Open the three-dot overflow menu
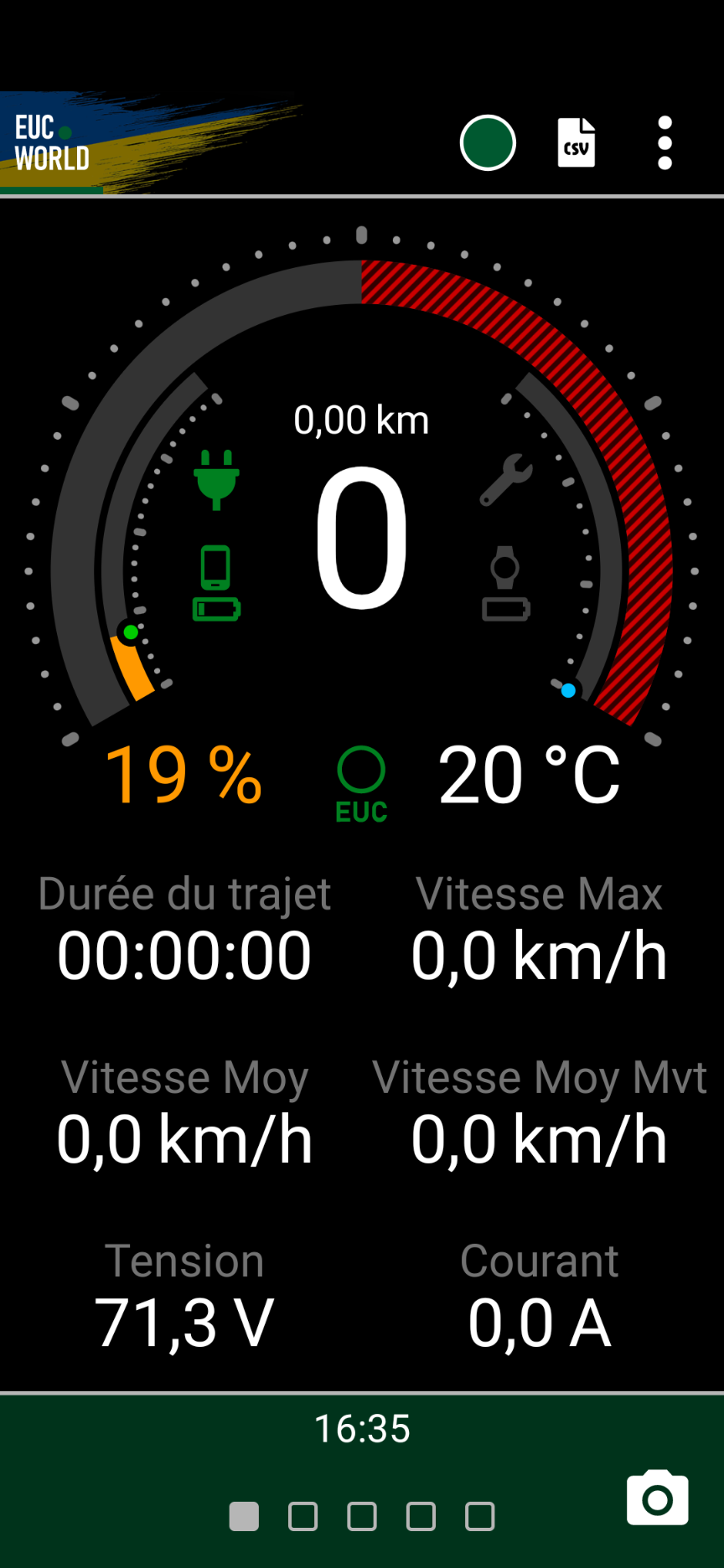The width and height of the screenshot is (724, 1568). pos(665,142)
